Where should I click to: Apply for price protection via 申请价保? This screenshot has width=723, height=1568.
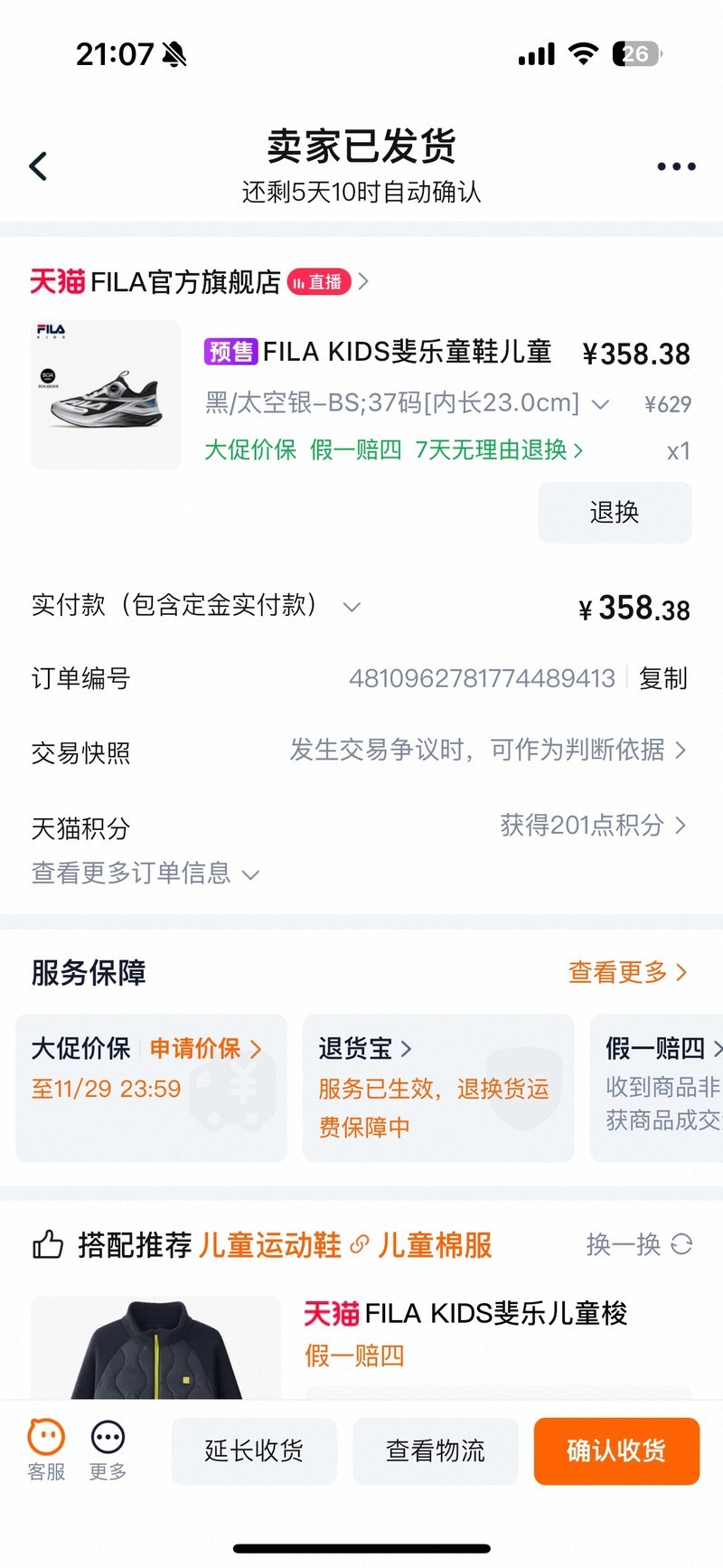click(x=204, y=1048)
